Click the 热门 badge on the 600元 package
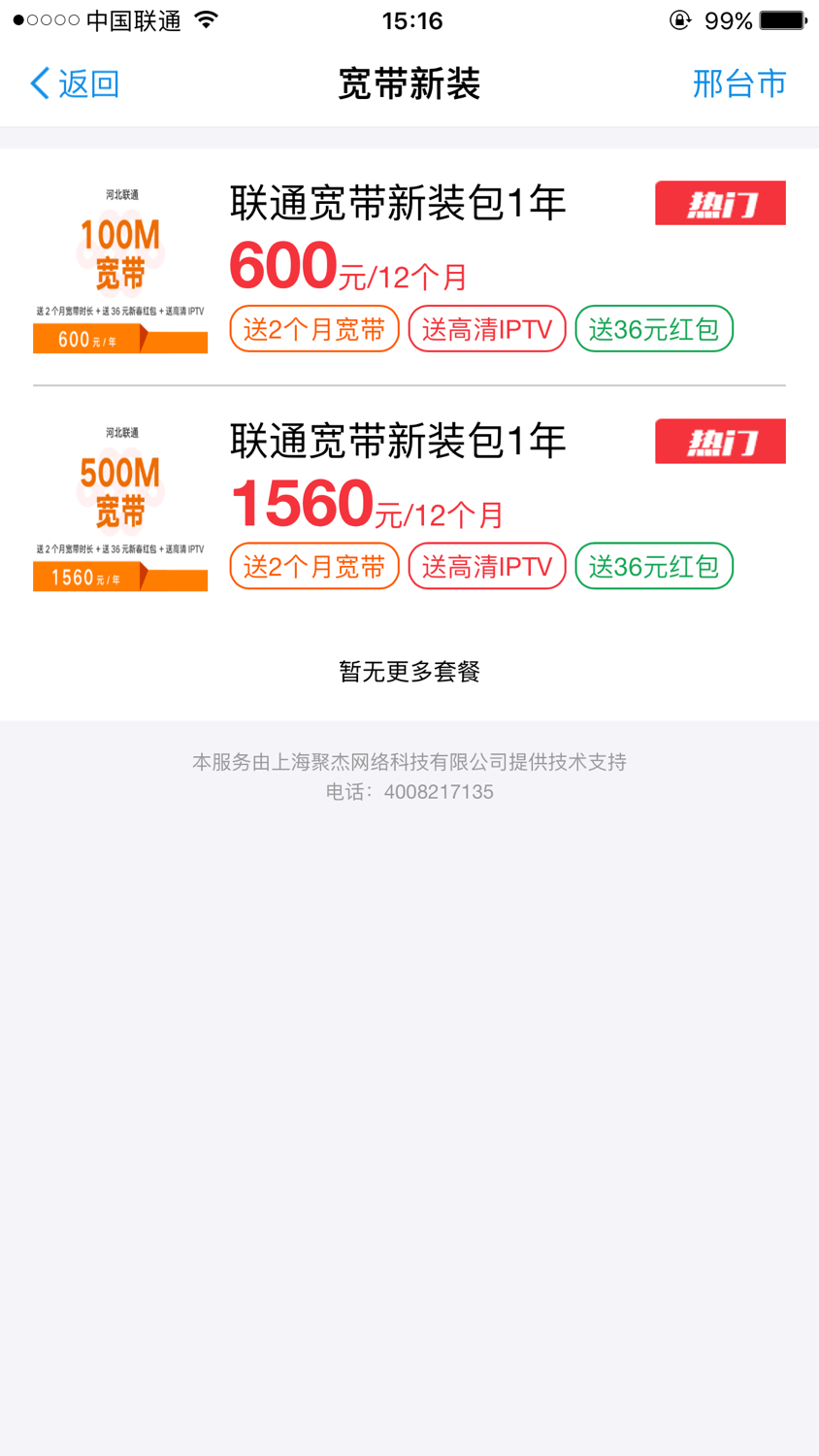Screen dimensions: 819x1456 coord(719,203)
